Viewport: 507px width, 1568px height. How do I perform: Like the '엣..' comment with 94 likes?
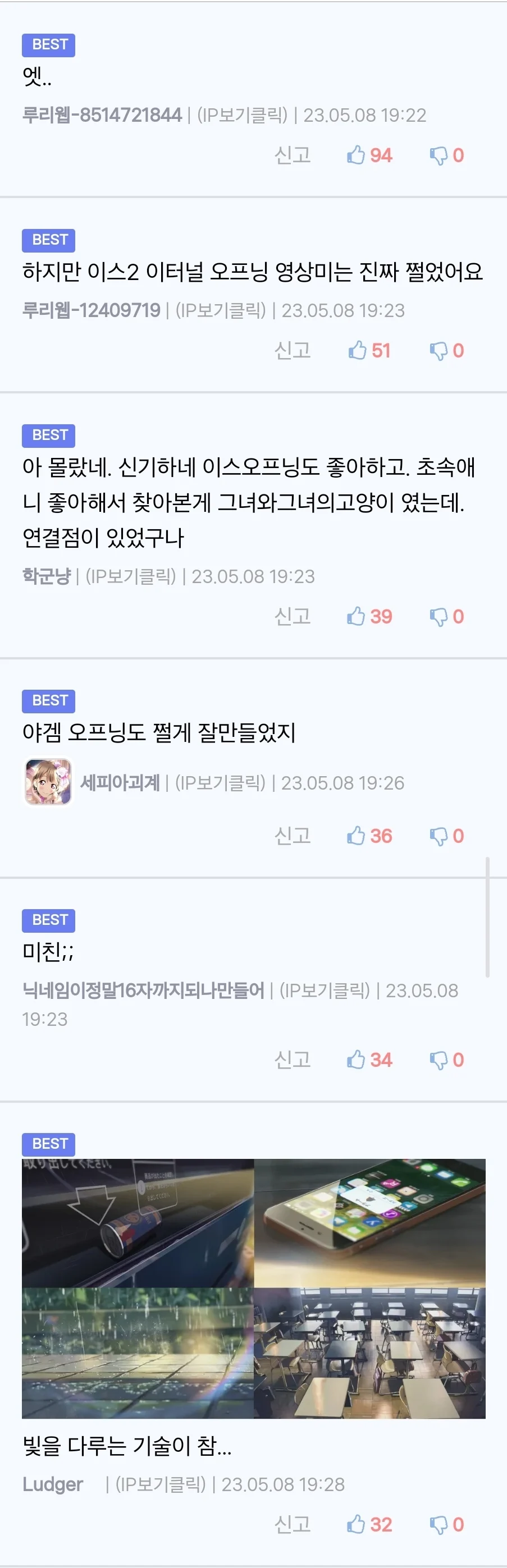(369, 155)
